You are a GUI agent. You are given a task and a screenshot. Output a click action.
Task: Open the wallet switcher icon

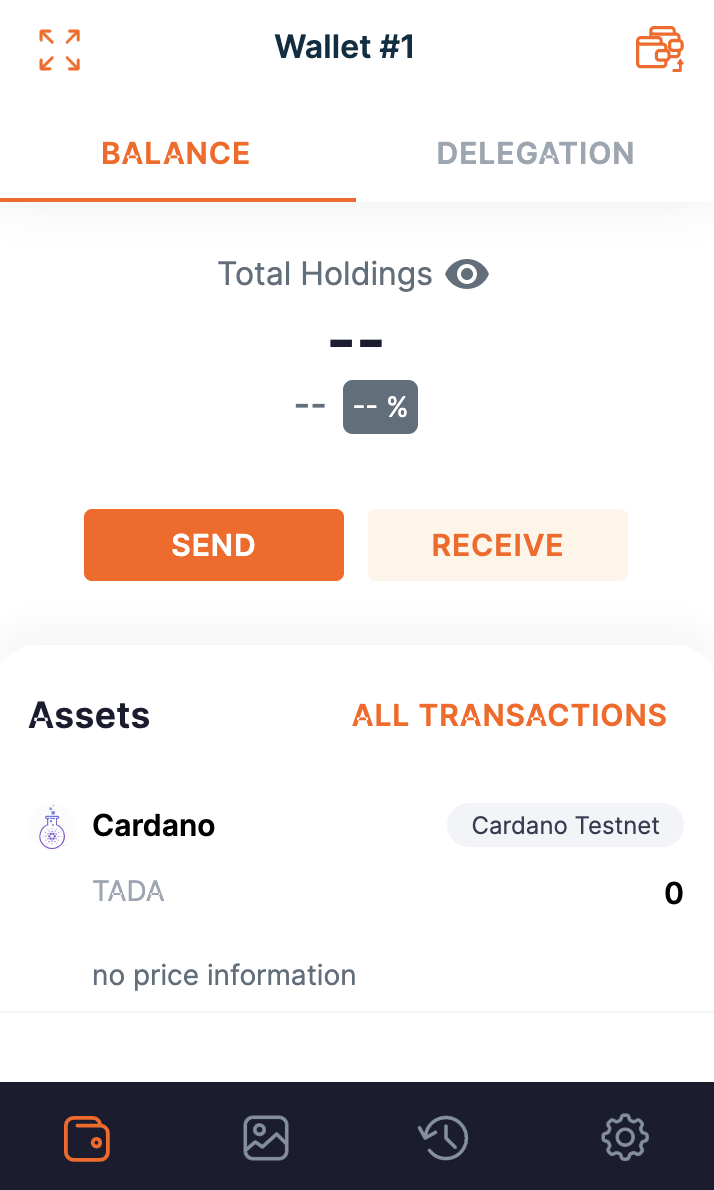(x=659, y=49)
